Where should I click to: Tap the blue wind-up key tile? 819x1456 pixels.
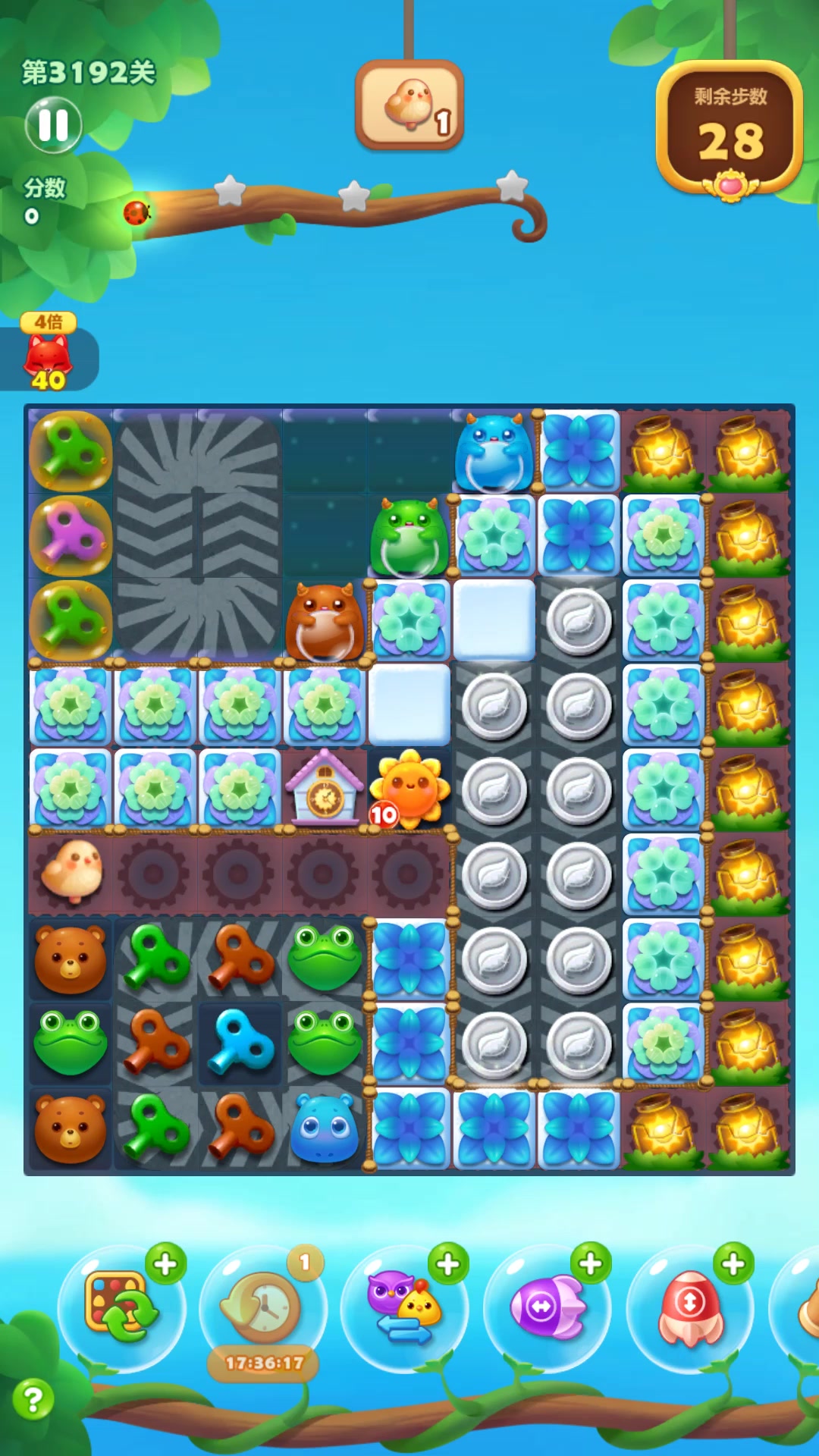coord(240,1043)
